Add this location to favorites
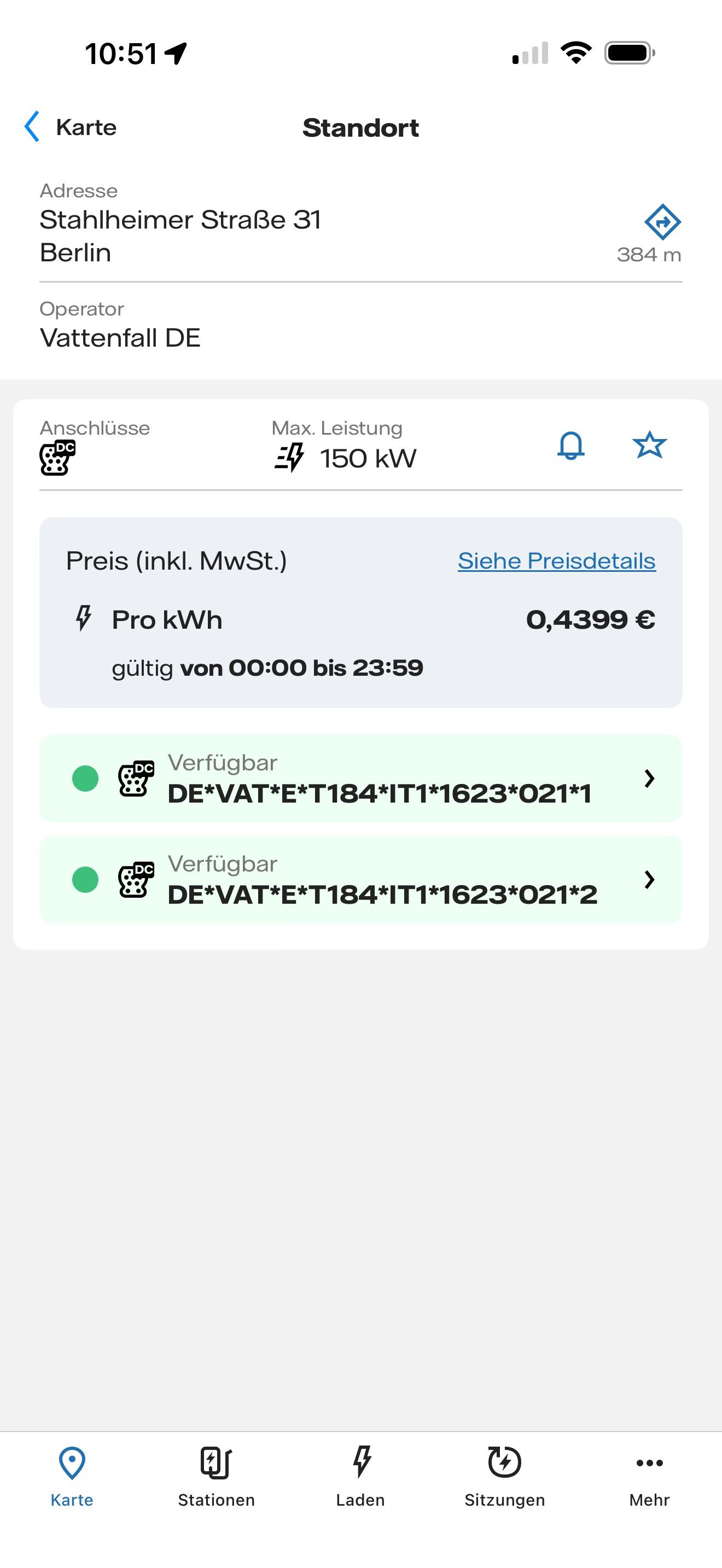The width and height of the screenshot is (722, 1568). pos(649,446)
